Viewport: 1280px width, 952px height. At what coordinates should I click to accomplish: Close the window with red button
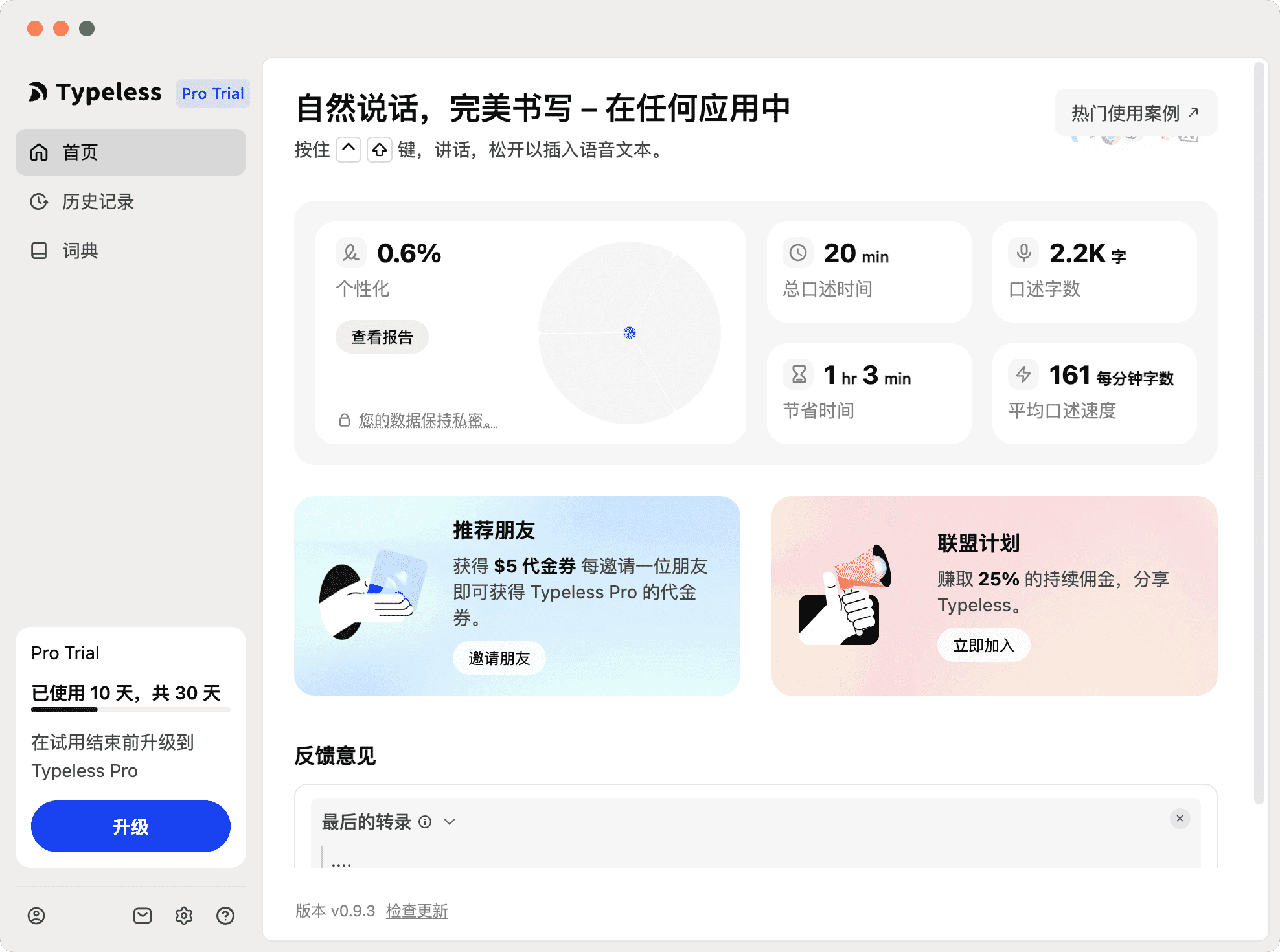pyautogui.click(x=35, y=28)
